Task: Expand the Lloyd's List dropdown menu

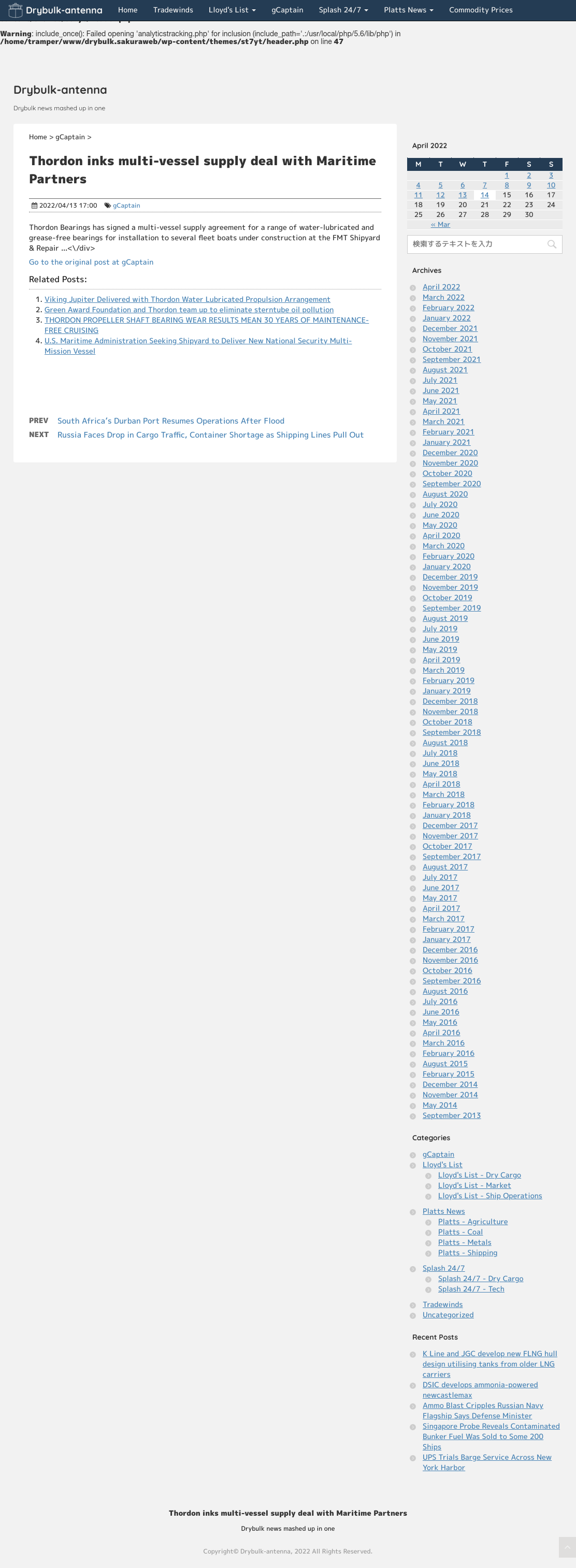Action: (232, 10)
